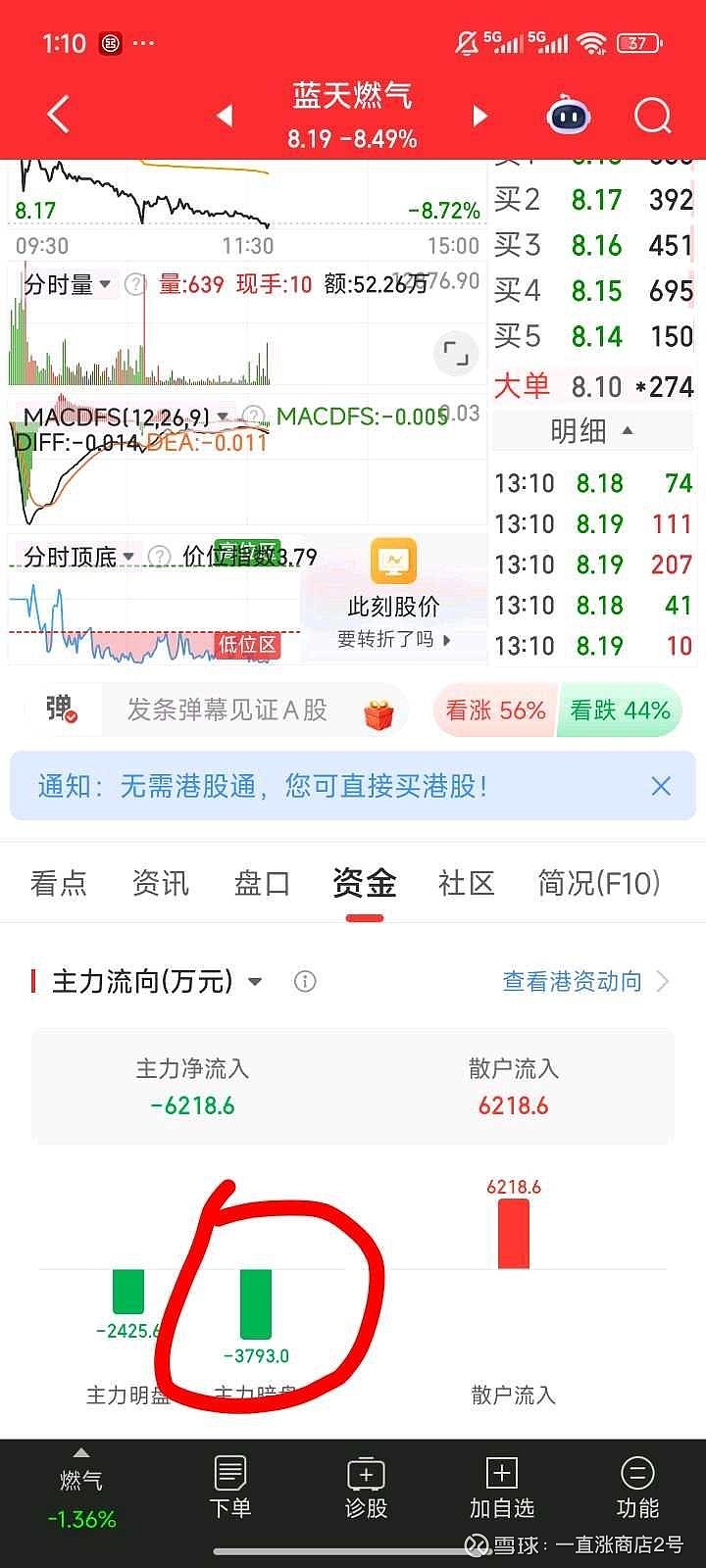
Task: Open the 分时量 indicator dropdown
Action: pyautogui.click(x=66, y=283)
